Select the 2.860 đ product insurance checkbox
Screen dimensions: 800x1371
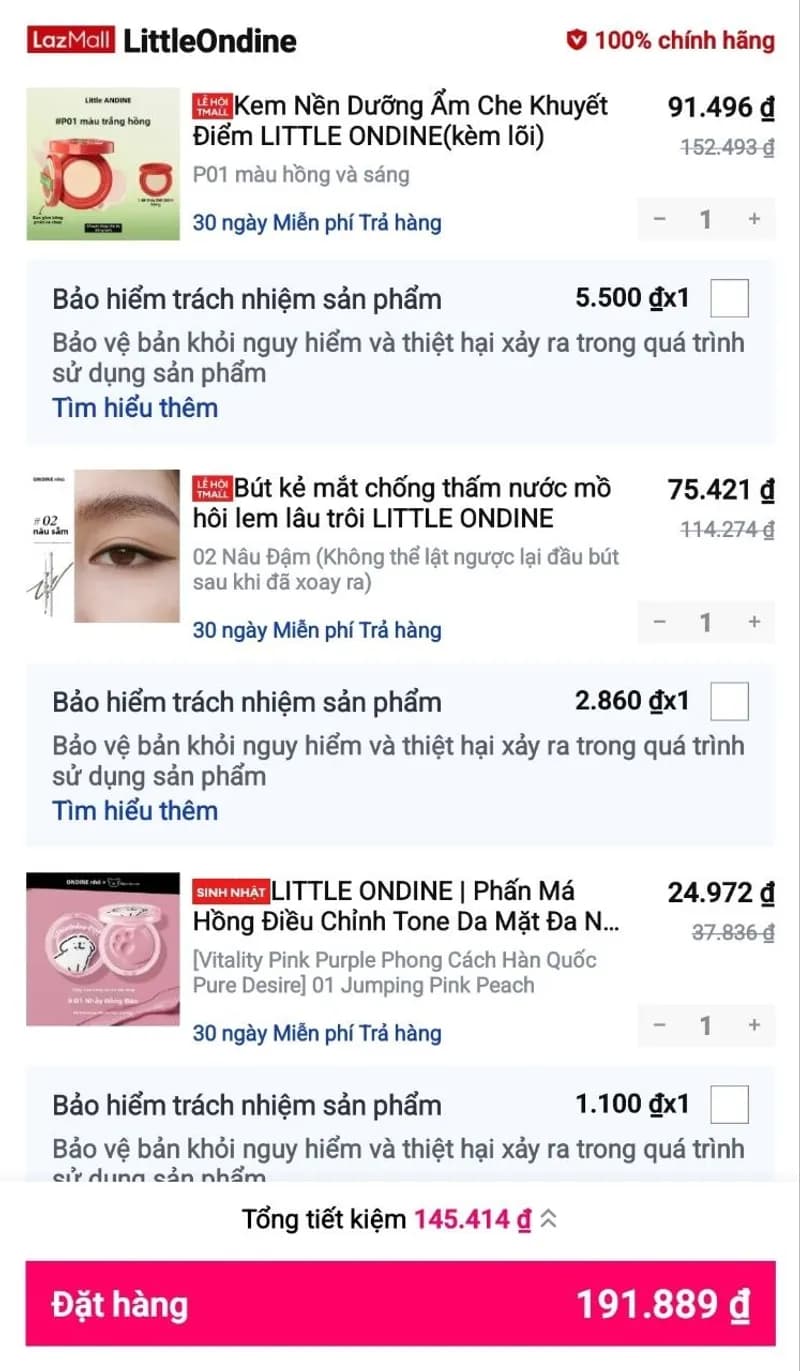click(729, 702)
